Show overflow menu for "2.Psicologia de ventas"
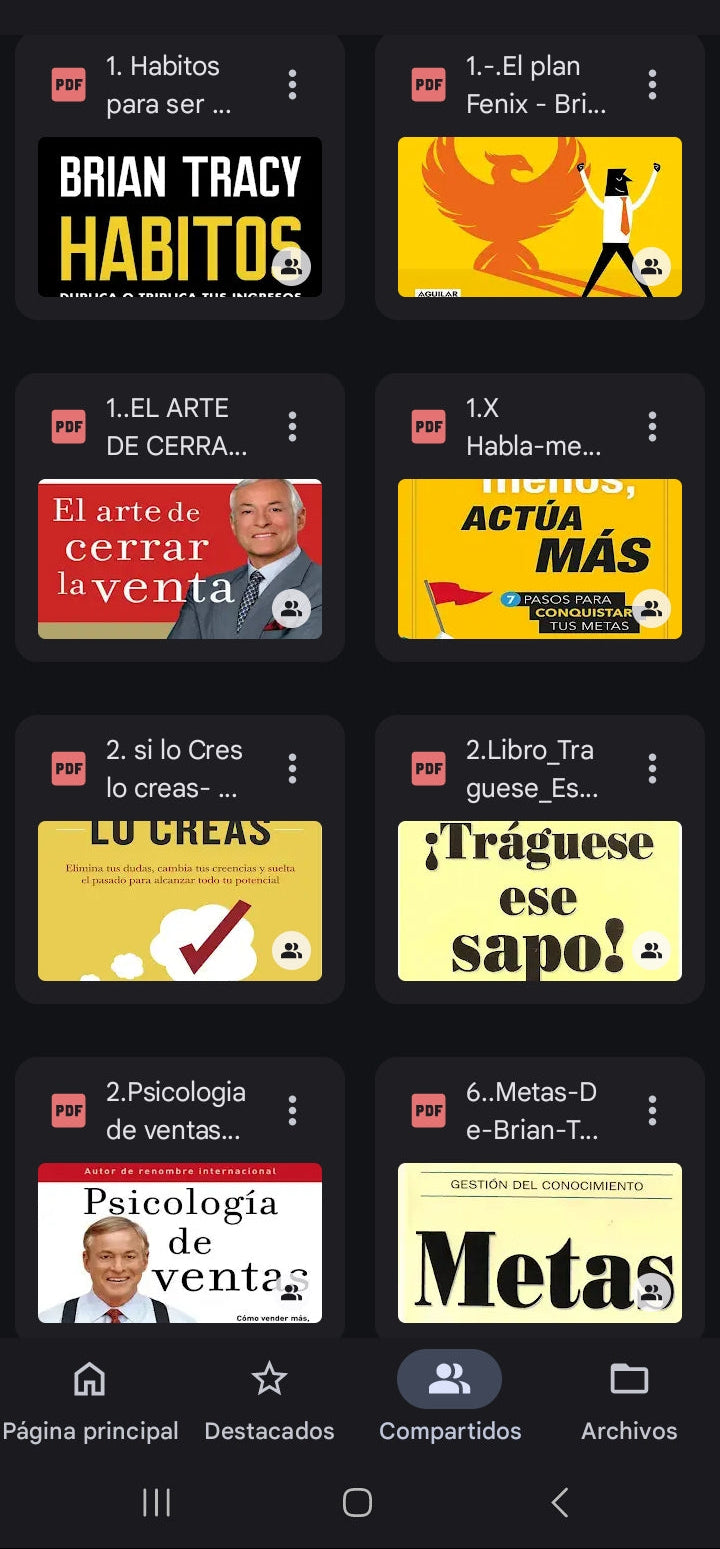The image size is (720, 1549). tap(292, 1111)
